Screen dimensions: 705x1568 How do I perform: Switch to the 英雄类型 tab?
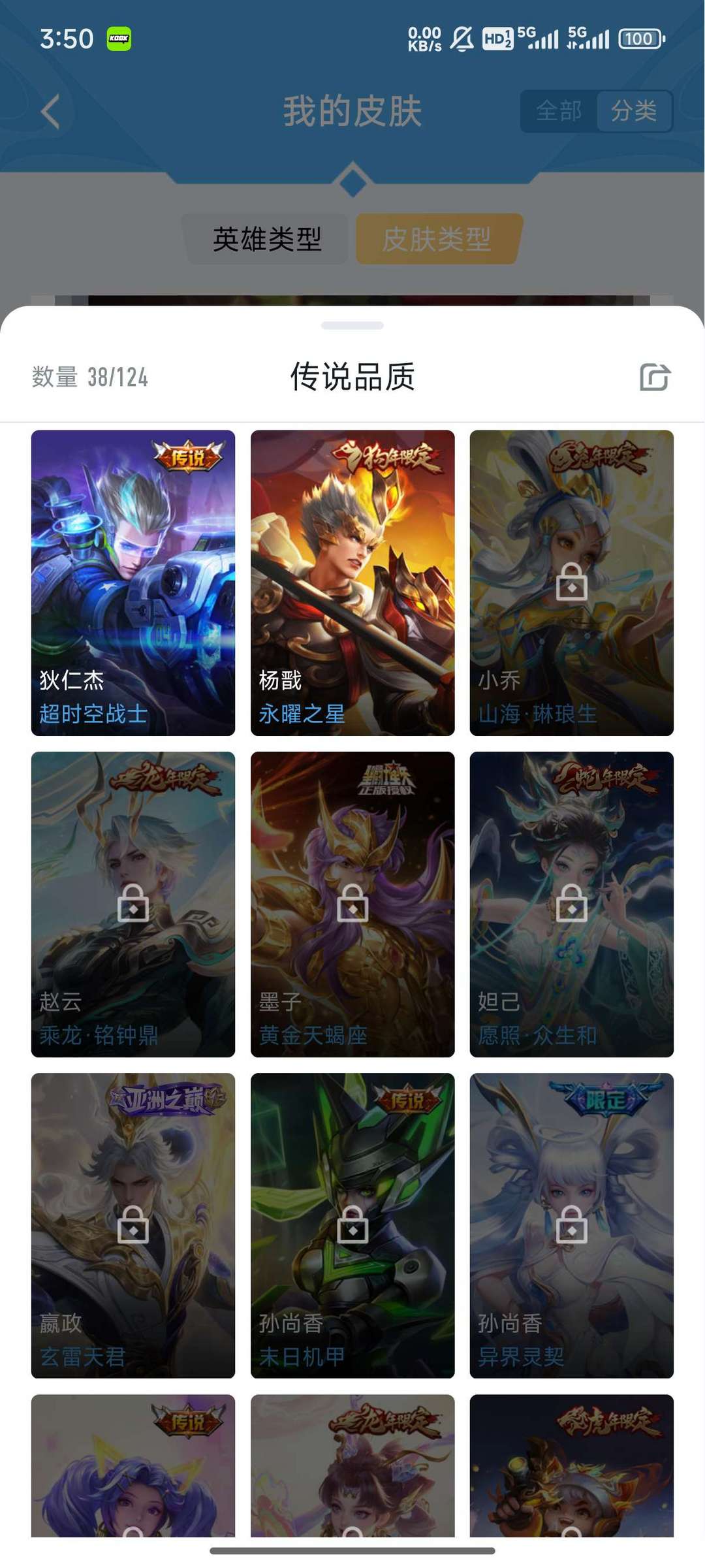pos(268,239)
